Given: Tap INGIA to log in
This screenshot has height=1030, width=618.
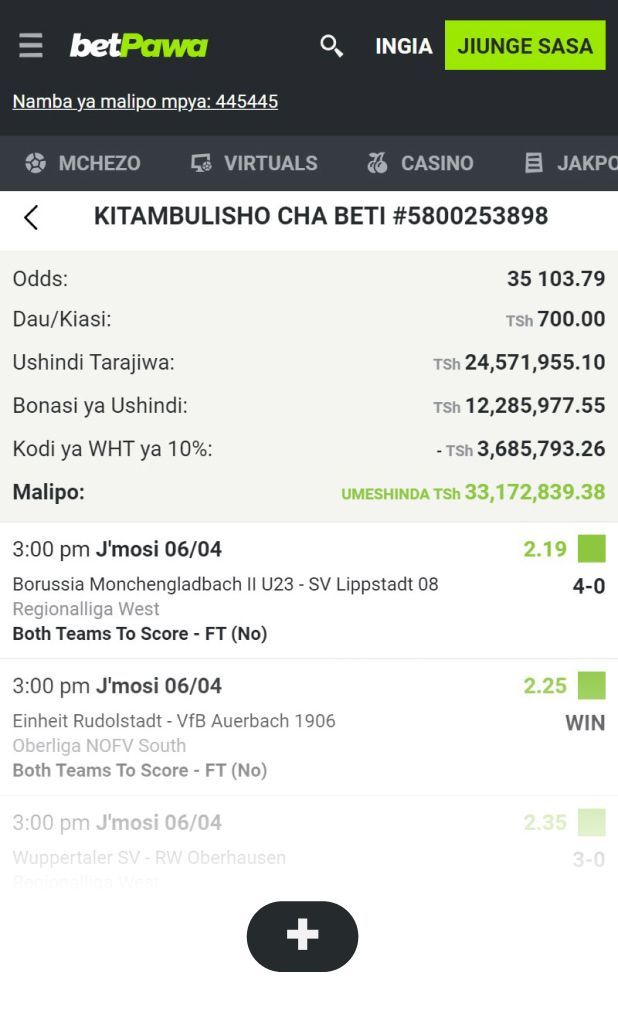Looking at the screenshot, I should pyautogui.click(x=403, y=46).
